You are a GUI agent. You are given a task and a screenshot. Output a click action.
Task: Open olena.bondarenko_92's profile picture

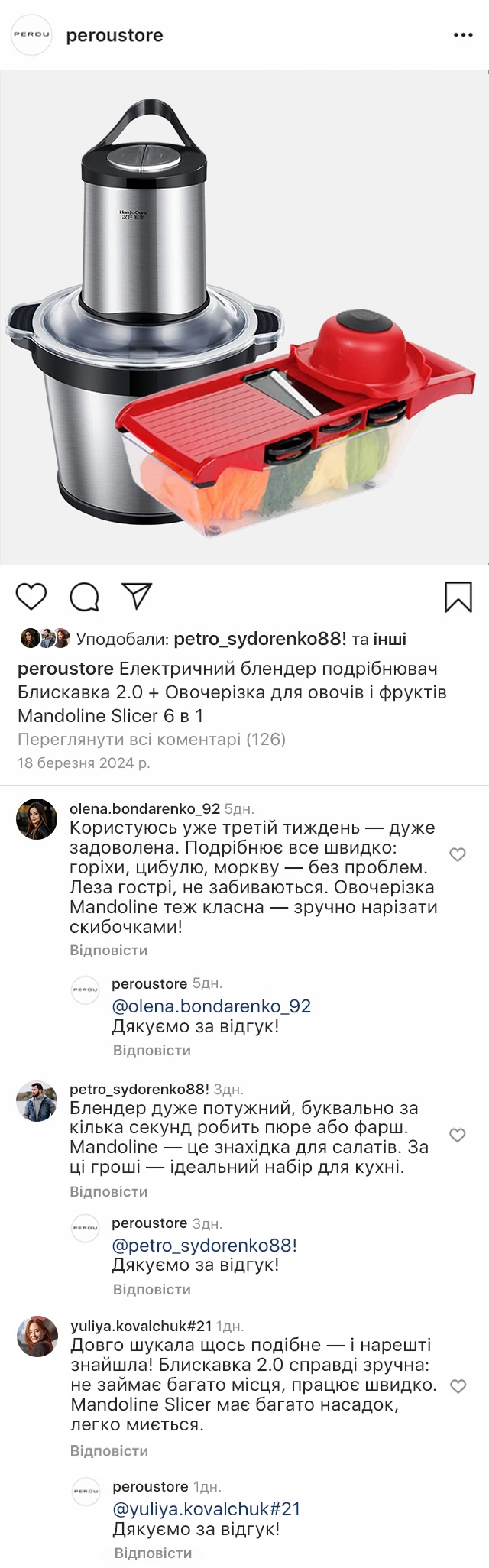(x=37, y=819)
